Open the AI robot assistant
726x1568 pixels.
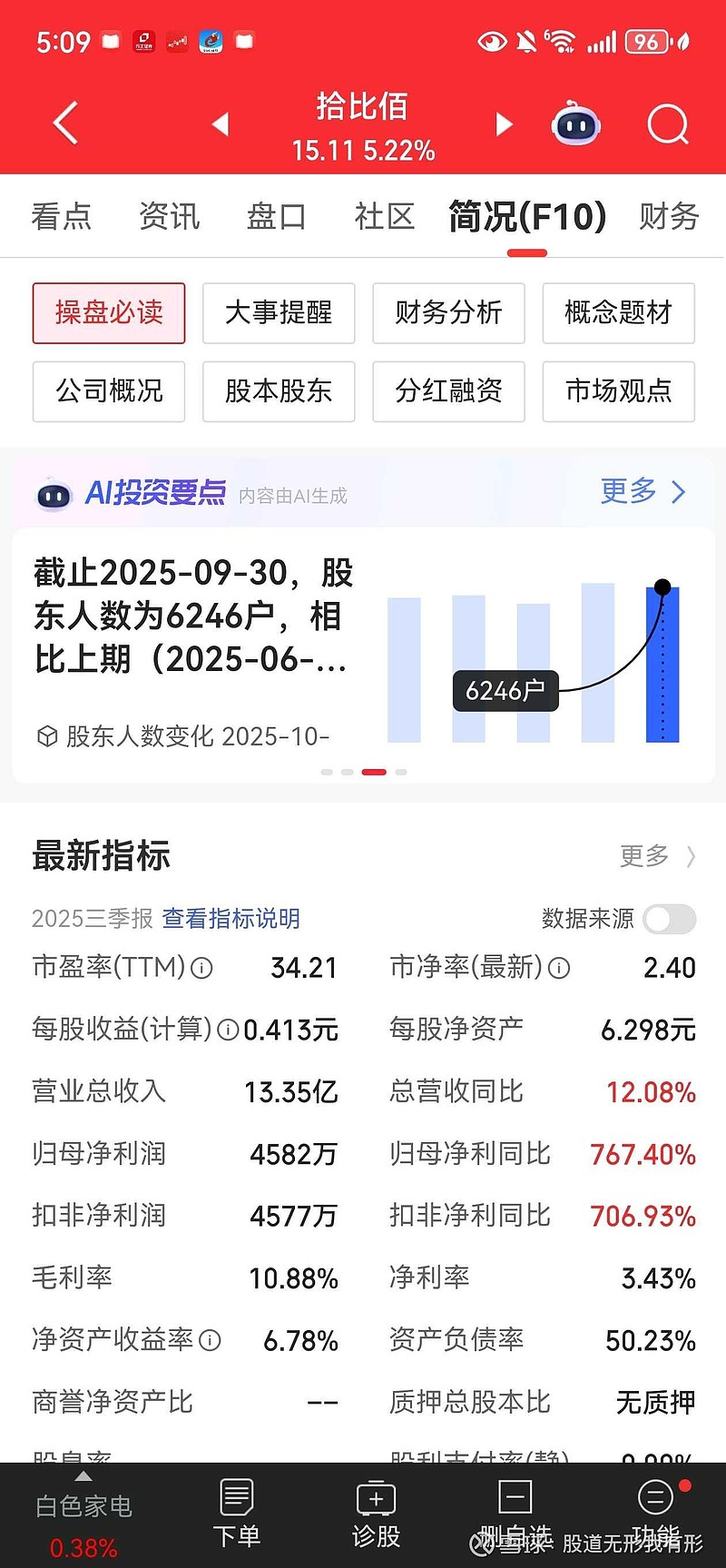(576, 124)
